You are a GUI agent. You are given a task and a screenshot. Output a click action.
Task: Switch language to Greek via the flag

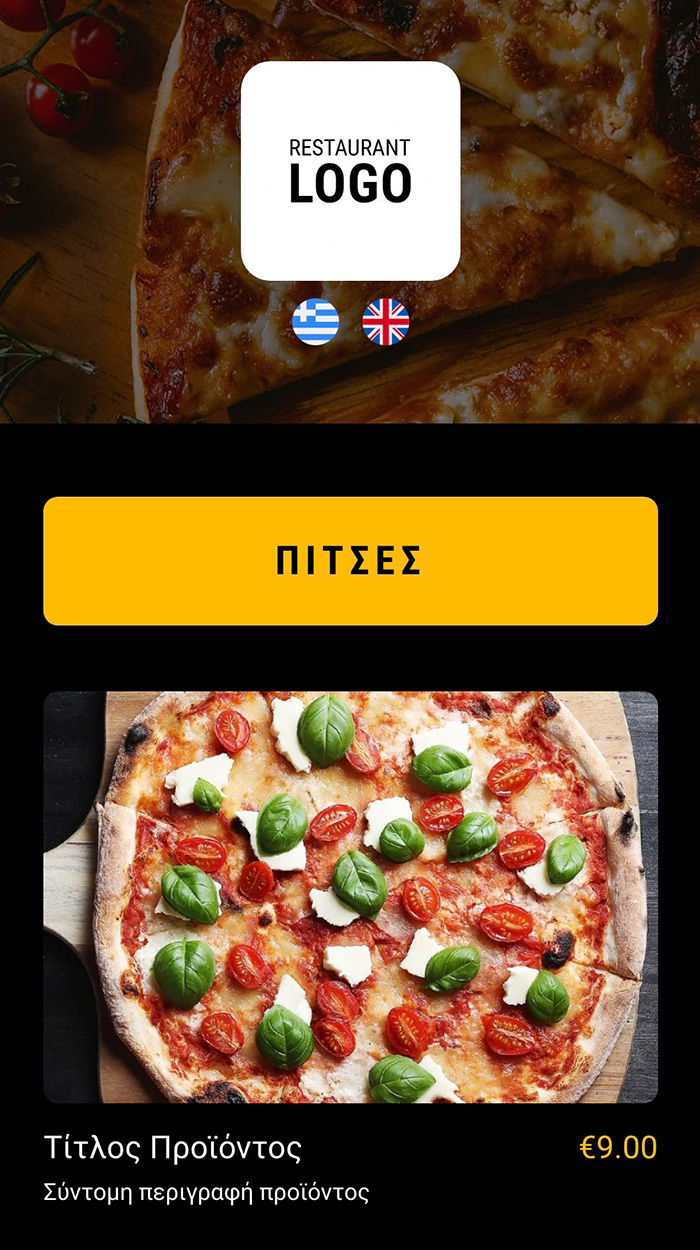315,322
